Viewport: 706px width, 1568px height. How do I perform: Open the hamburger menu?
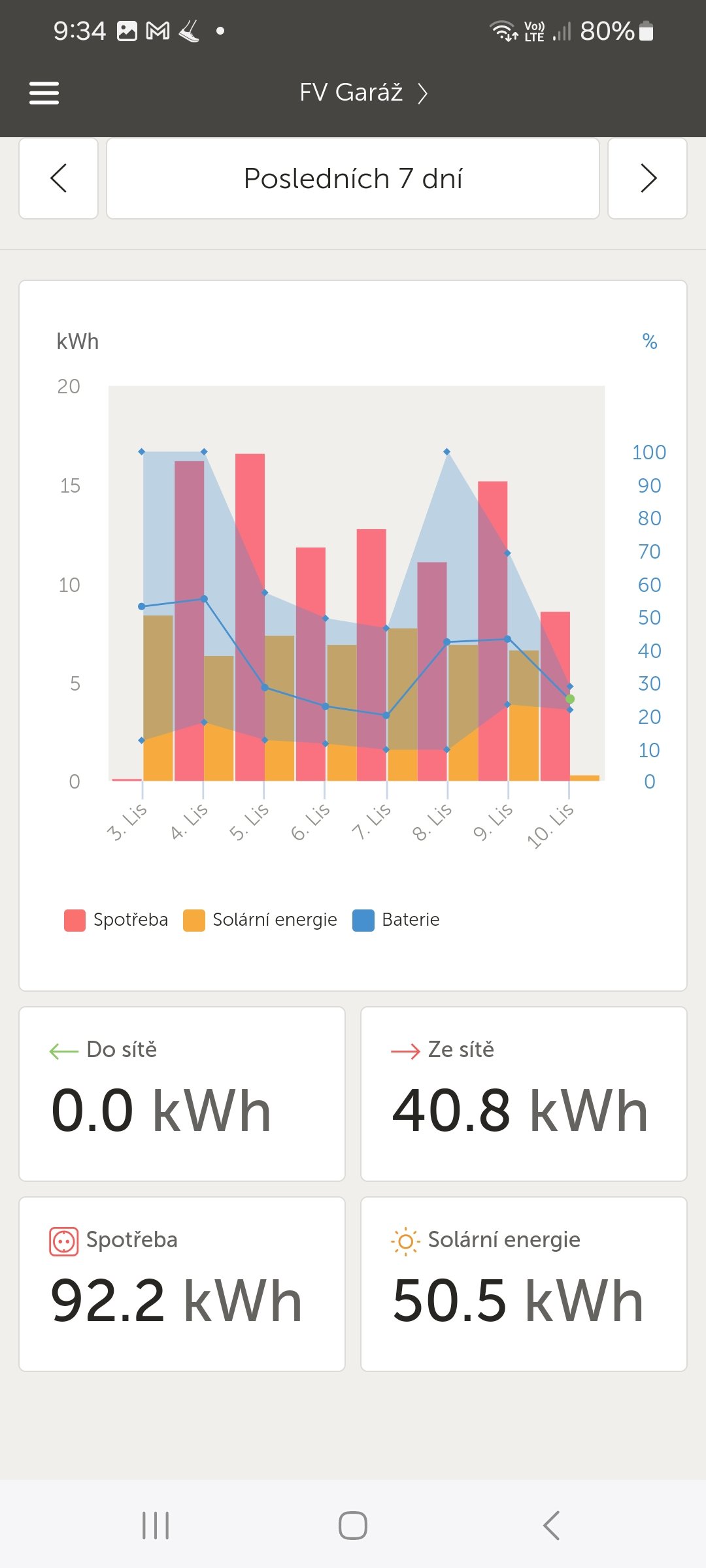pos(44,93)
